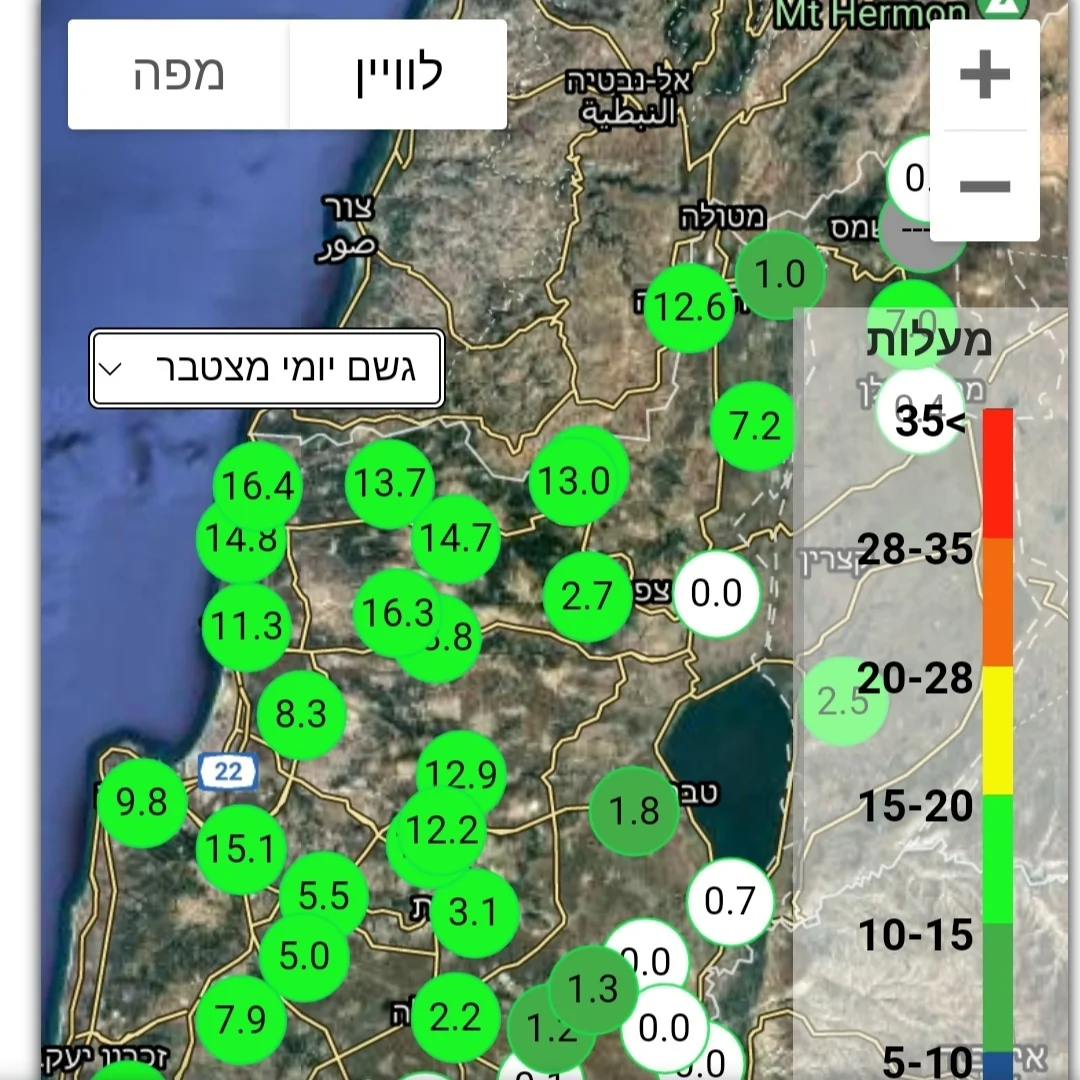View the station marker showing 1.8
1080x1080 pixels.
pyautogui.click(x=634, y=810)
